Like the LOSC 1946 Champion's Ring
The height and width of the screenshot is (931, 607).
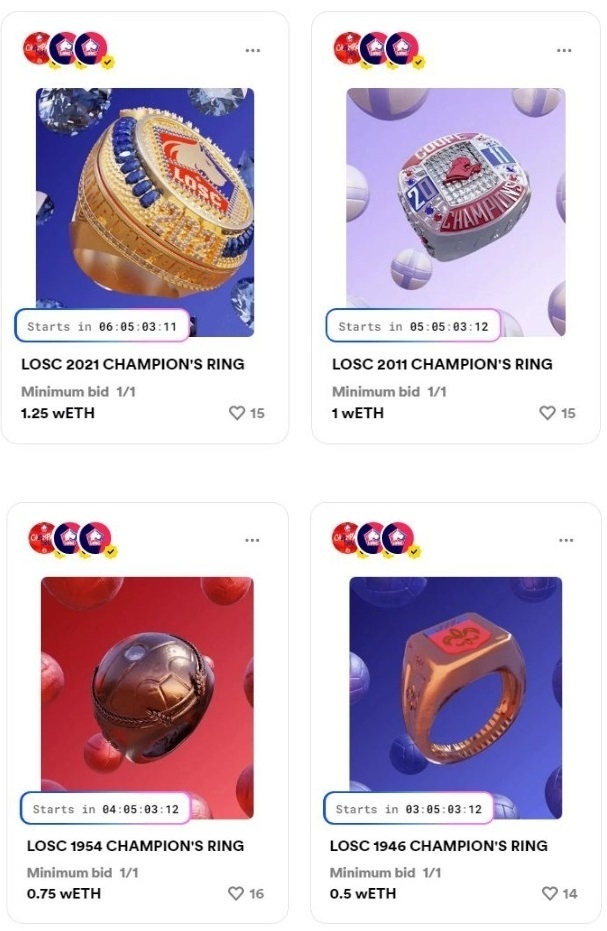pos(549,893)
